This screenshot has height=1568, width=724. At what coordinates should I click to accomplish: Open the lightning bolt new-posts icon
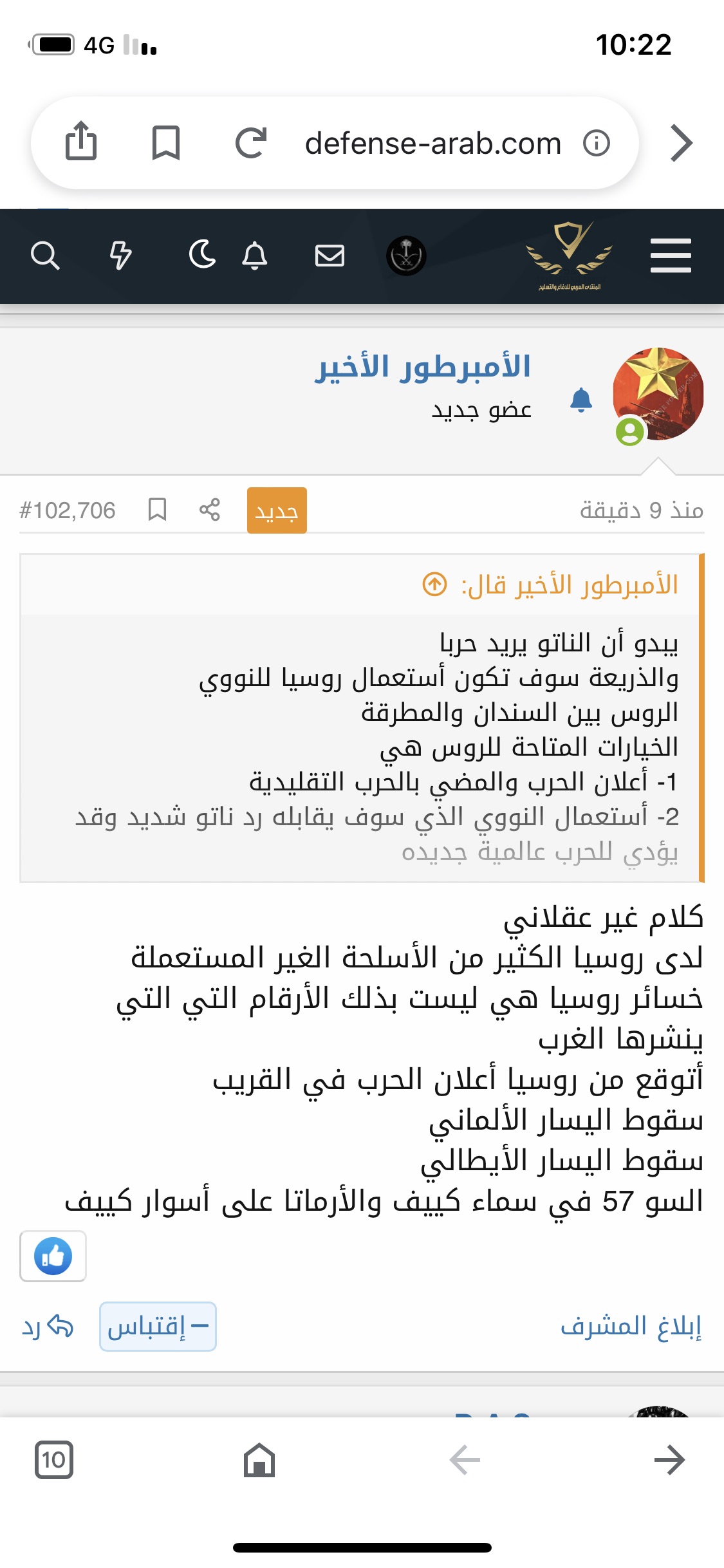[120, 256]
